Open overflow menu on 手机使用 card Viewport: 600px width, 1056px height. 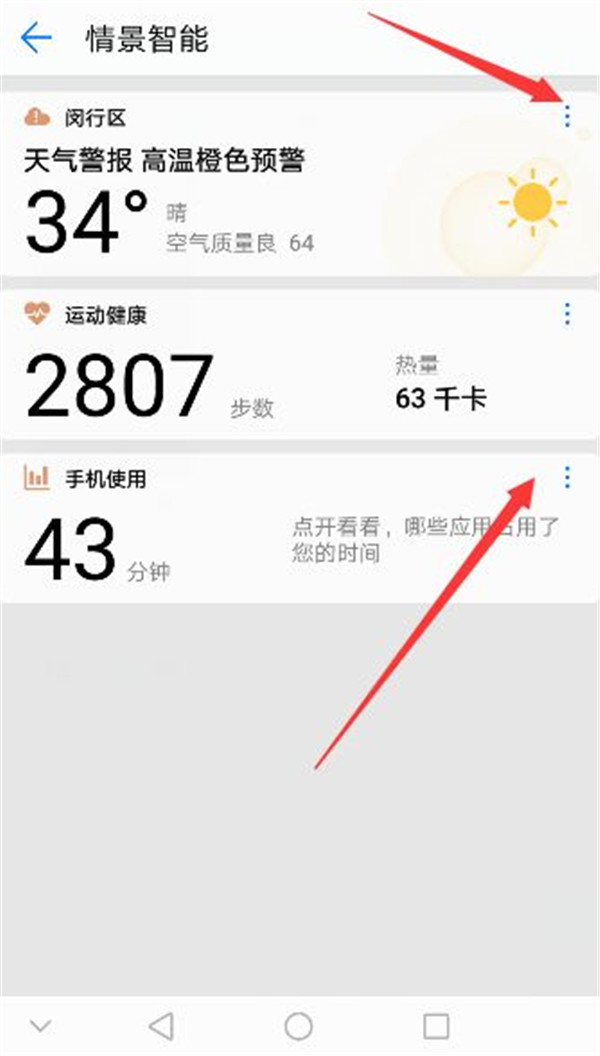(567, 477)
